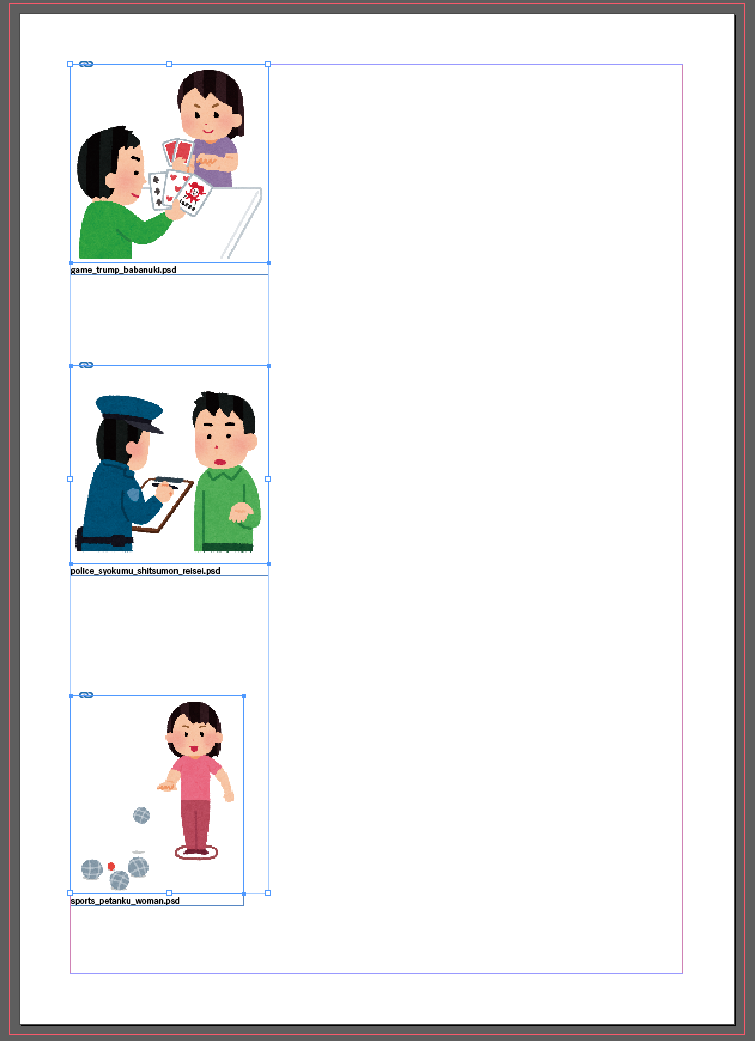Select the sports_petanku_woman.psd image frame
Viewport: 755px width, 1041px height.
tap(157, 794)
